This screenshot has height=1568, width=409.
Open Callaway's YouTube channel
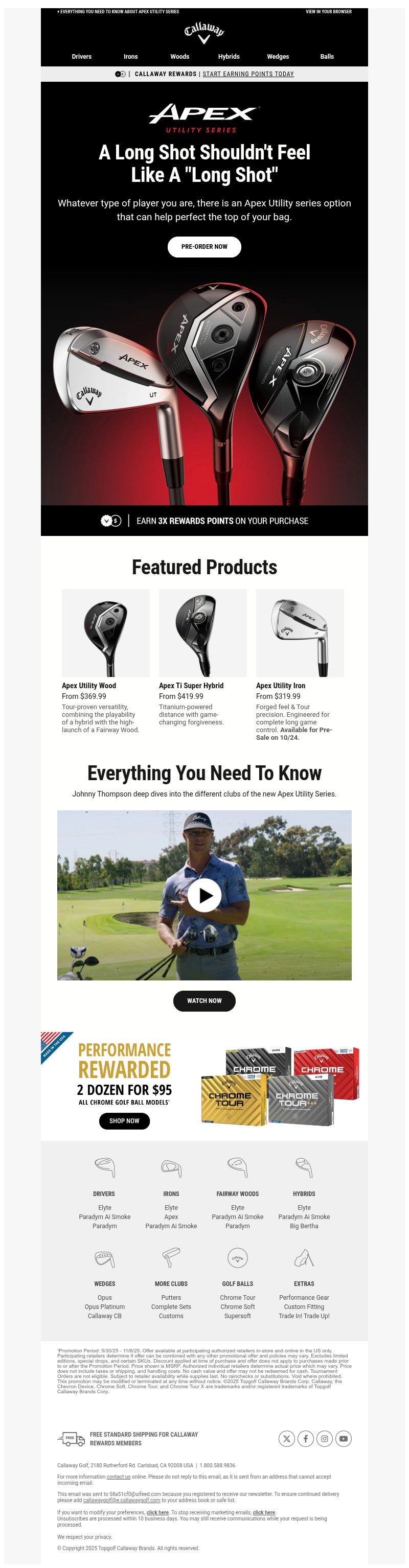pyautogui.click(x=343, y=1439)
